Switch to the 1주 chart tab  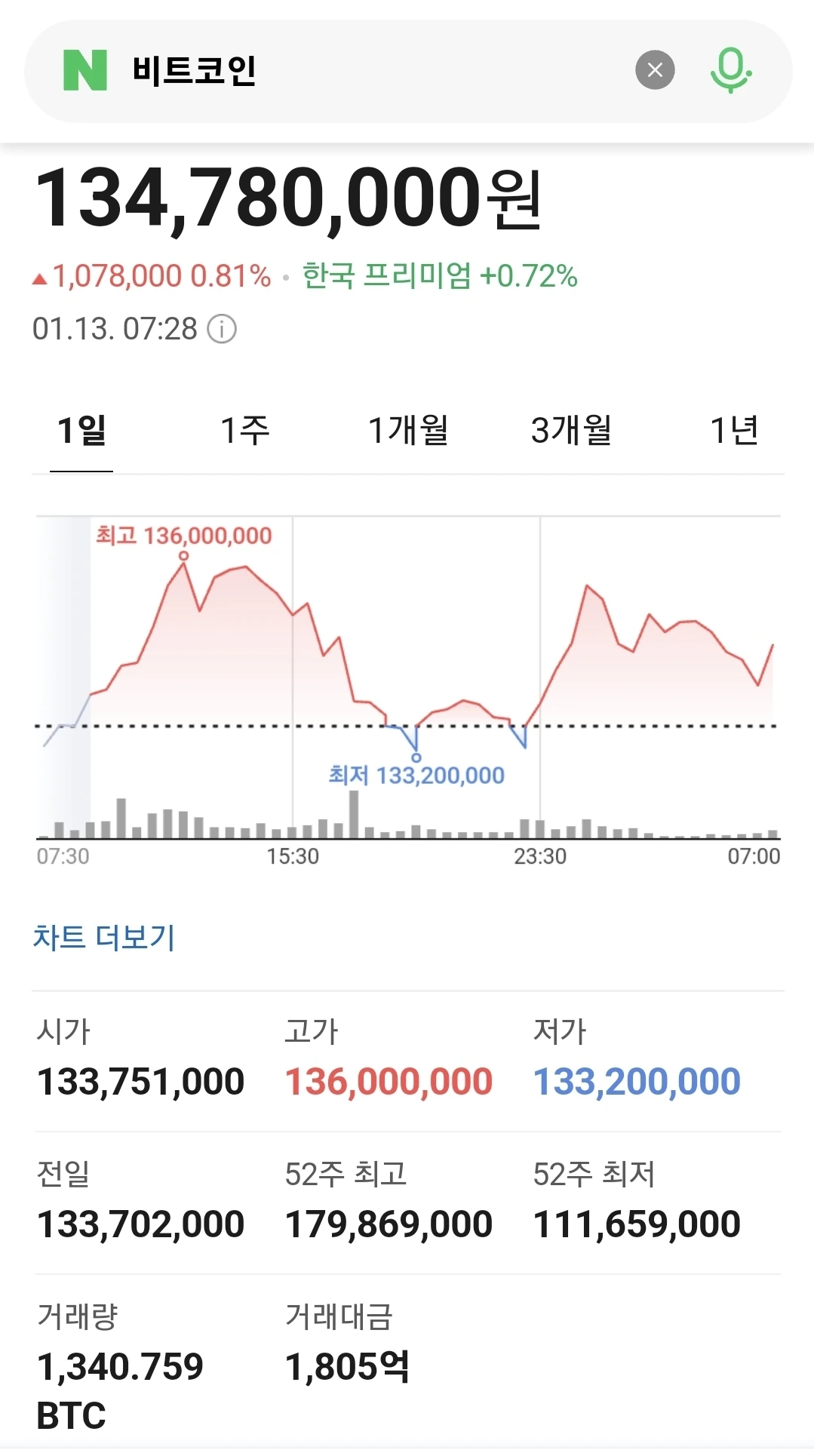point(244,431)
